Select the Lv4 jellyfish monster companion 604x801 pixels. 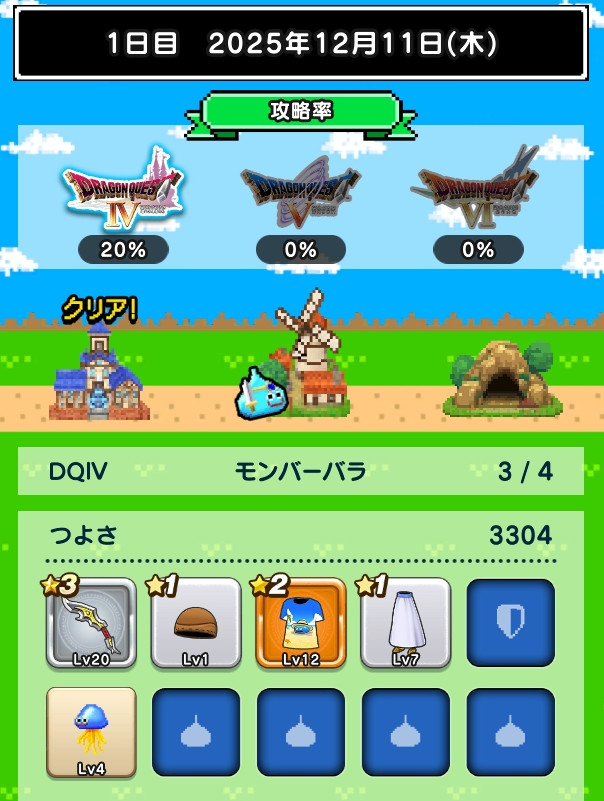[91, 732]
